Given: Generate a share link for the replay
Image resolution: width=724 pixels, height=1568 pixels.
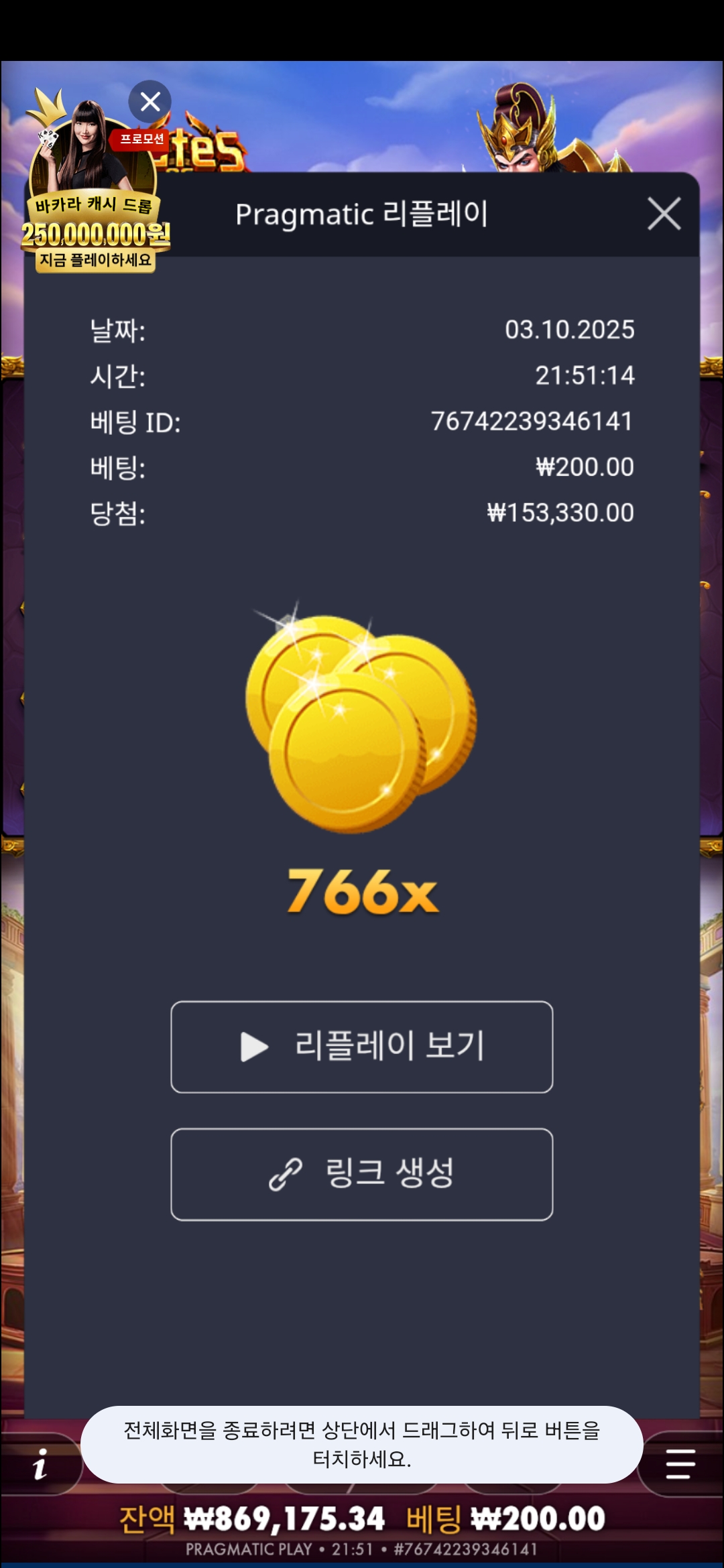Looking at the screenshot, I should tap(362, 1174).
